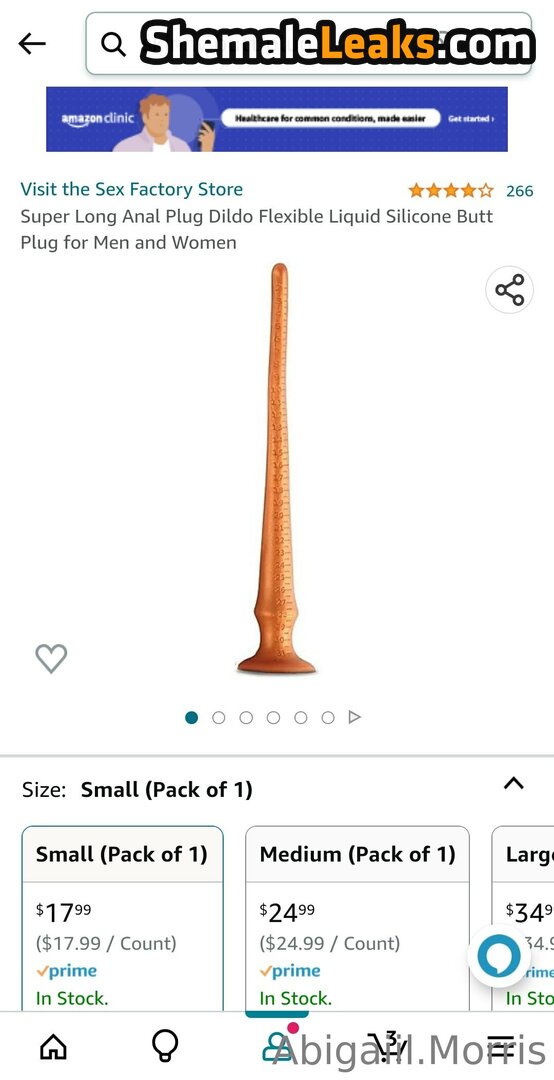Switch to the account profile tab
Viewport: 554px width, 1080px height.
pos(277,1045)
